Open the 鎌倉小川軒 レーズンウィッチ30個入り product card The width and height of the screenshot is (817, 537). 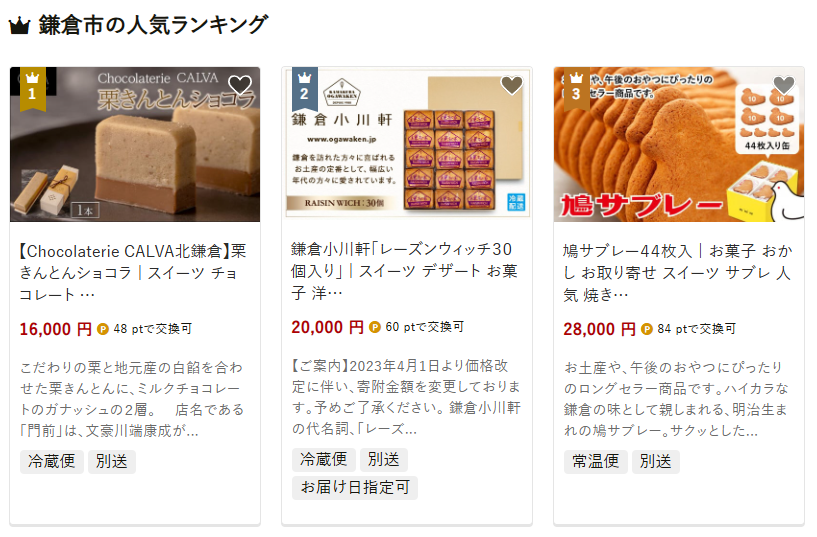click(x=406, y=271)
